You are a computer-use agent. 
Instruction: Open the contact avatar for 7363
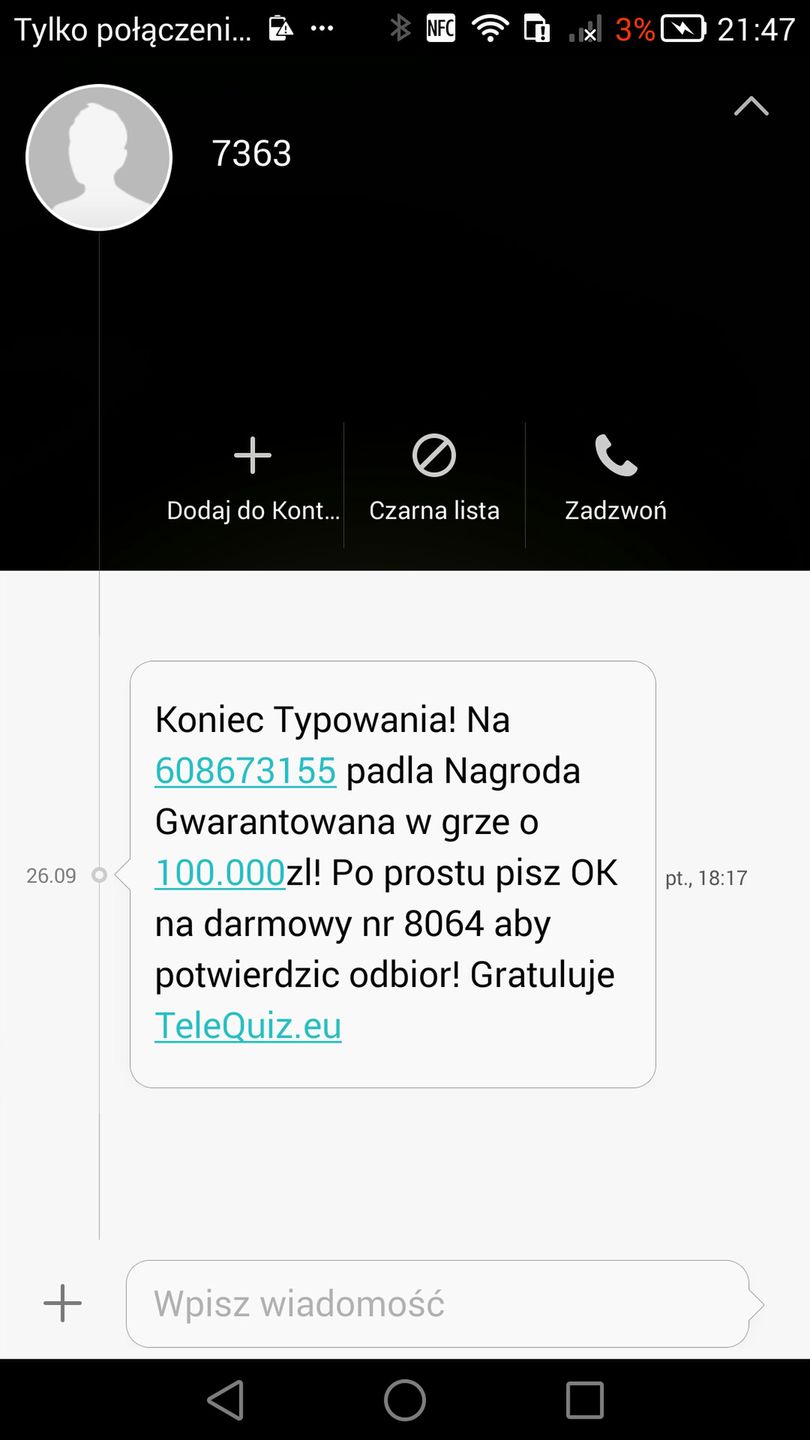[99, 158]
